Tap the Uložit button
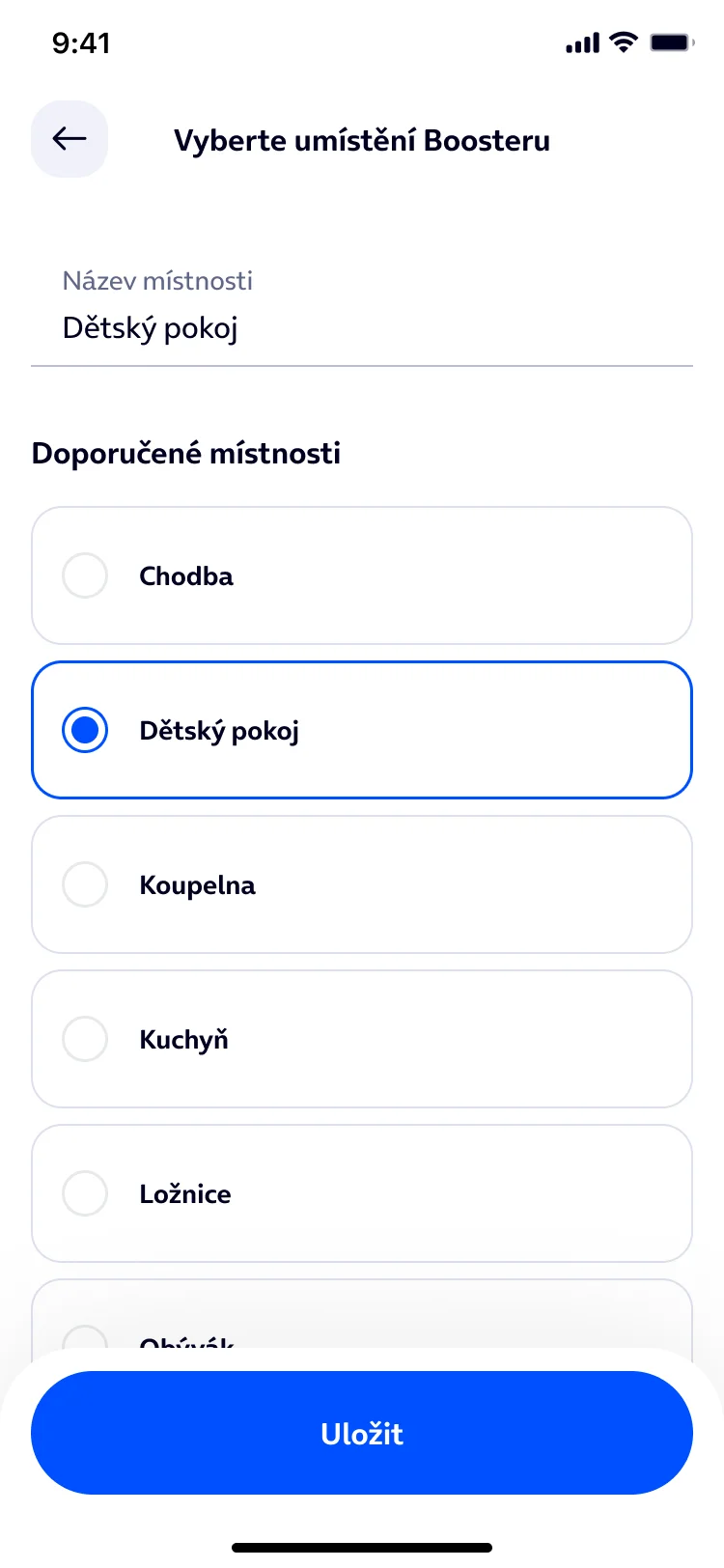The image size is (724, 1568). [x=362, y=1433]
